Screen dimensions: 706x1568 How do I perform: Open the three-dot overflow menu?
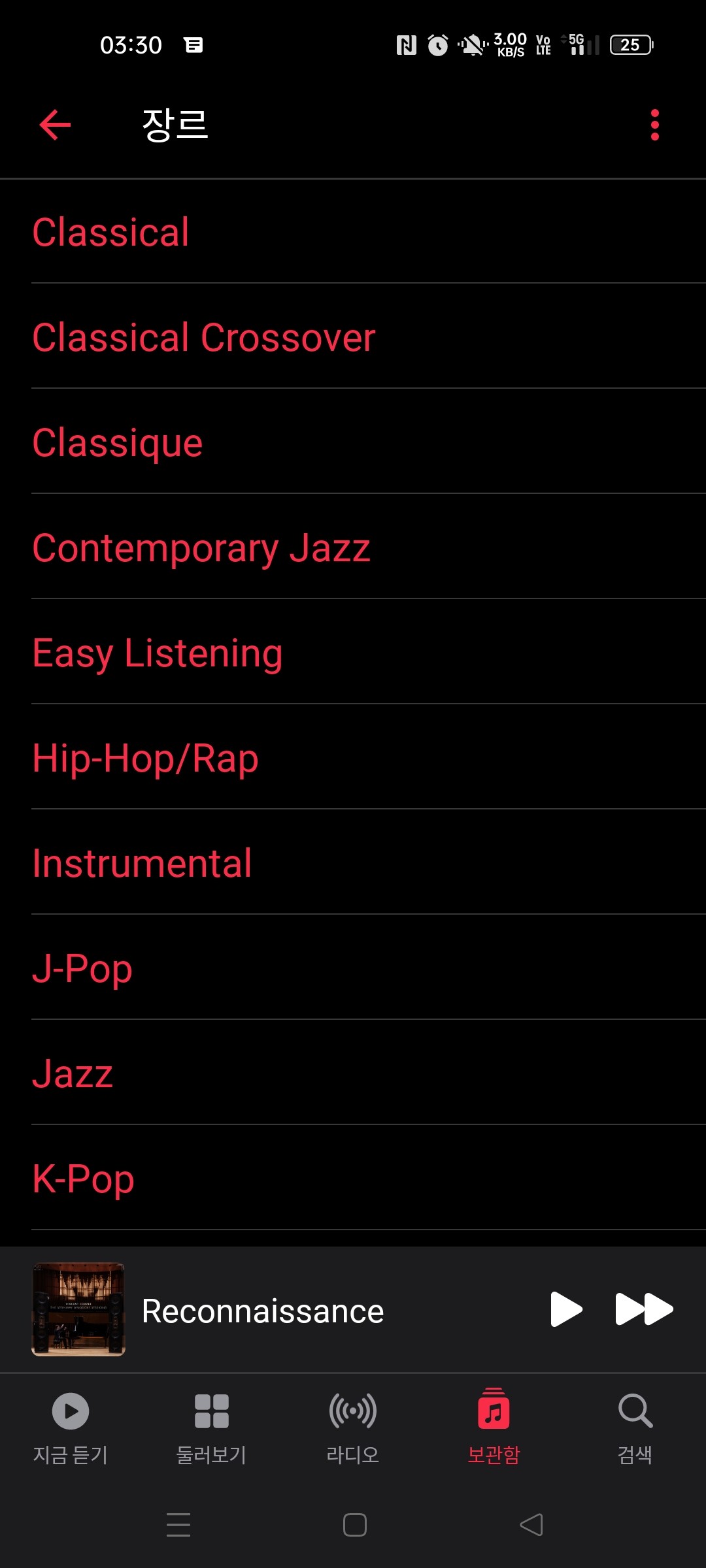click(654, 125)
